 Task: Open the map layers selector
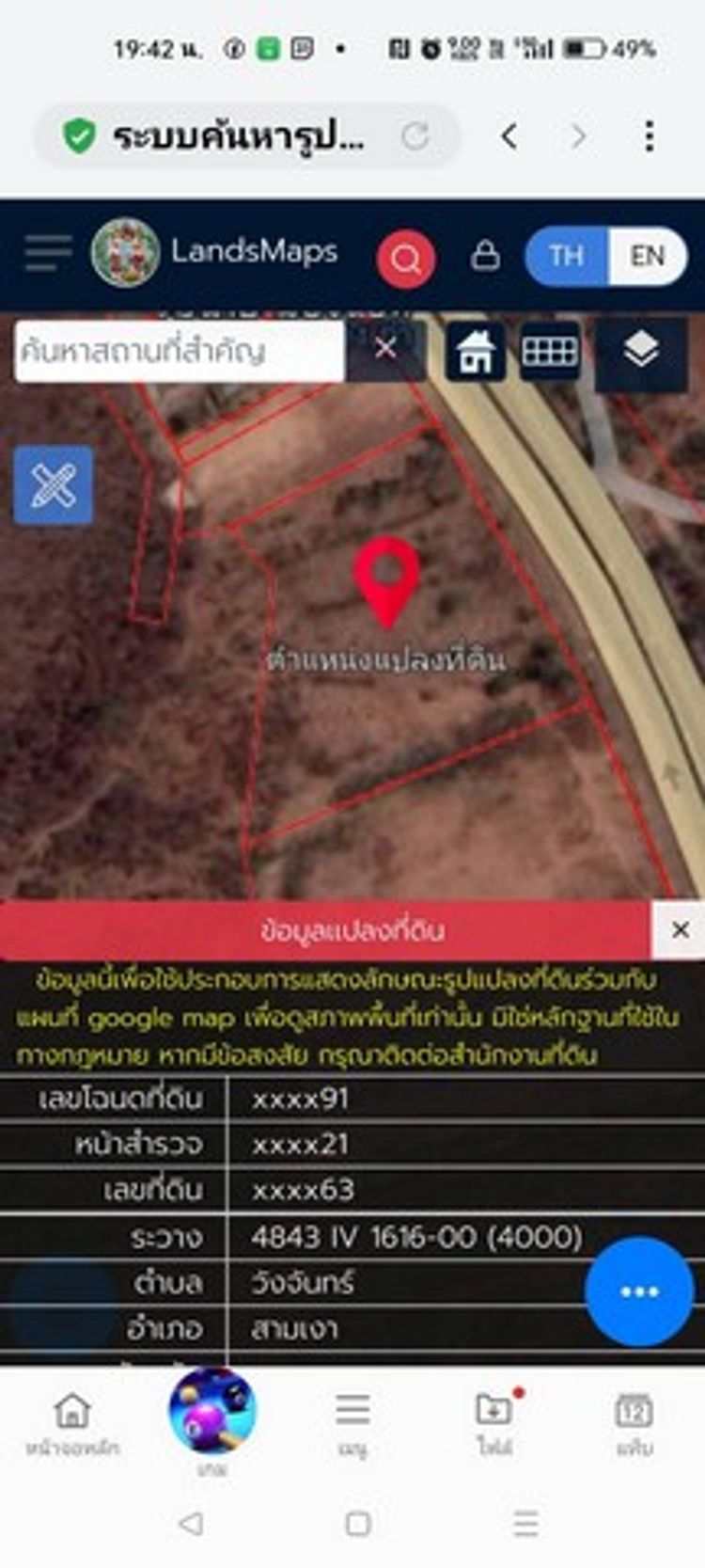click(641, 352)
